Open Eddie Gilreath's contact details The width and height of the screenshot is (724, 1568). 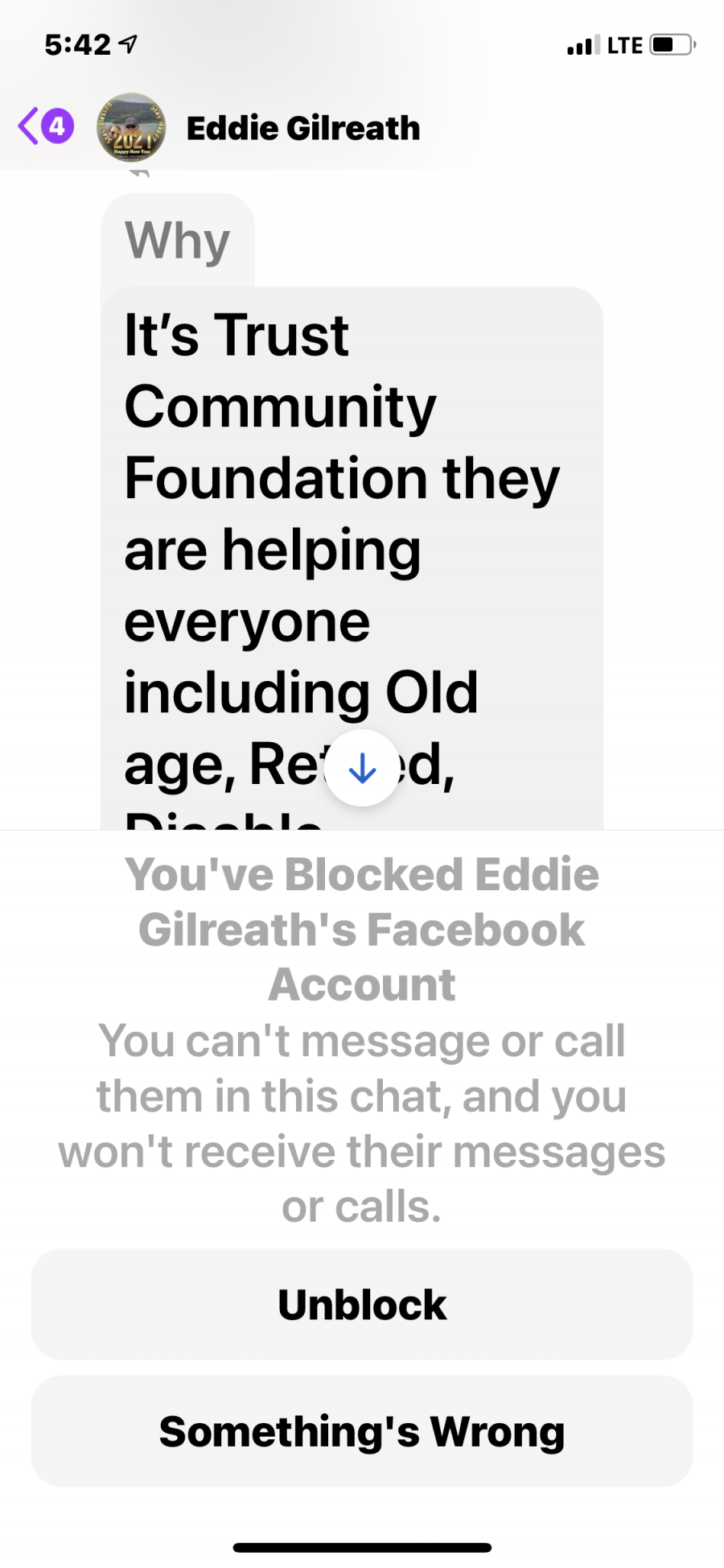tap(303, 128)
